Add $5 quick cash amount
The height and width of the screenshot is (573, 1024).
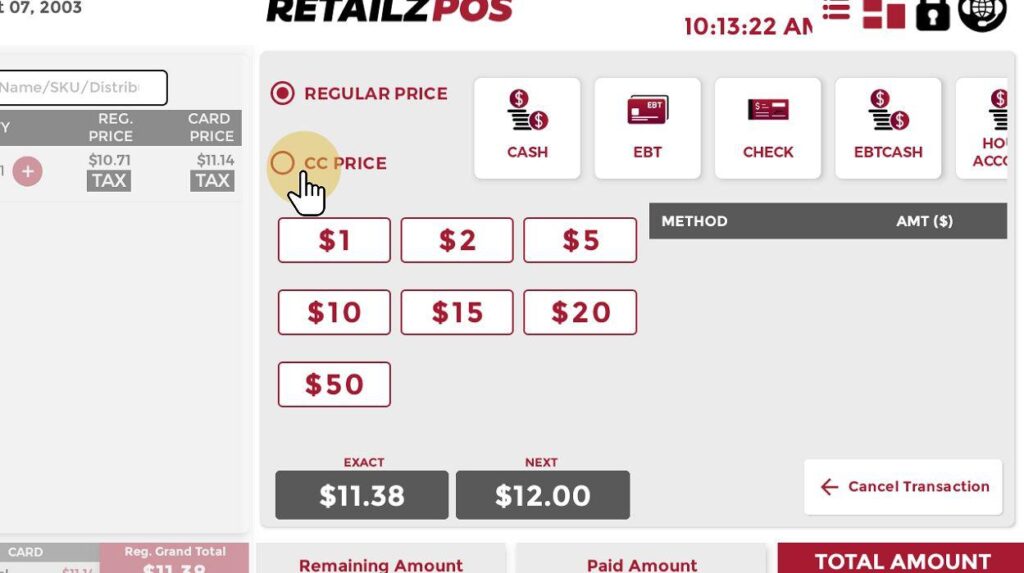coord(580,240)
